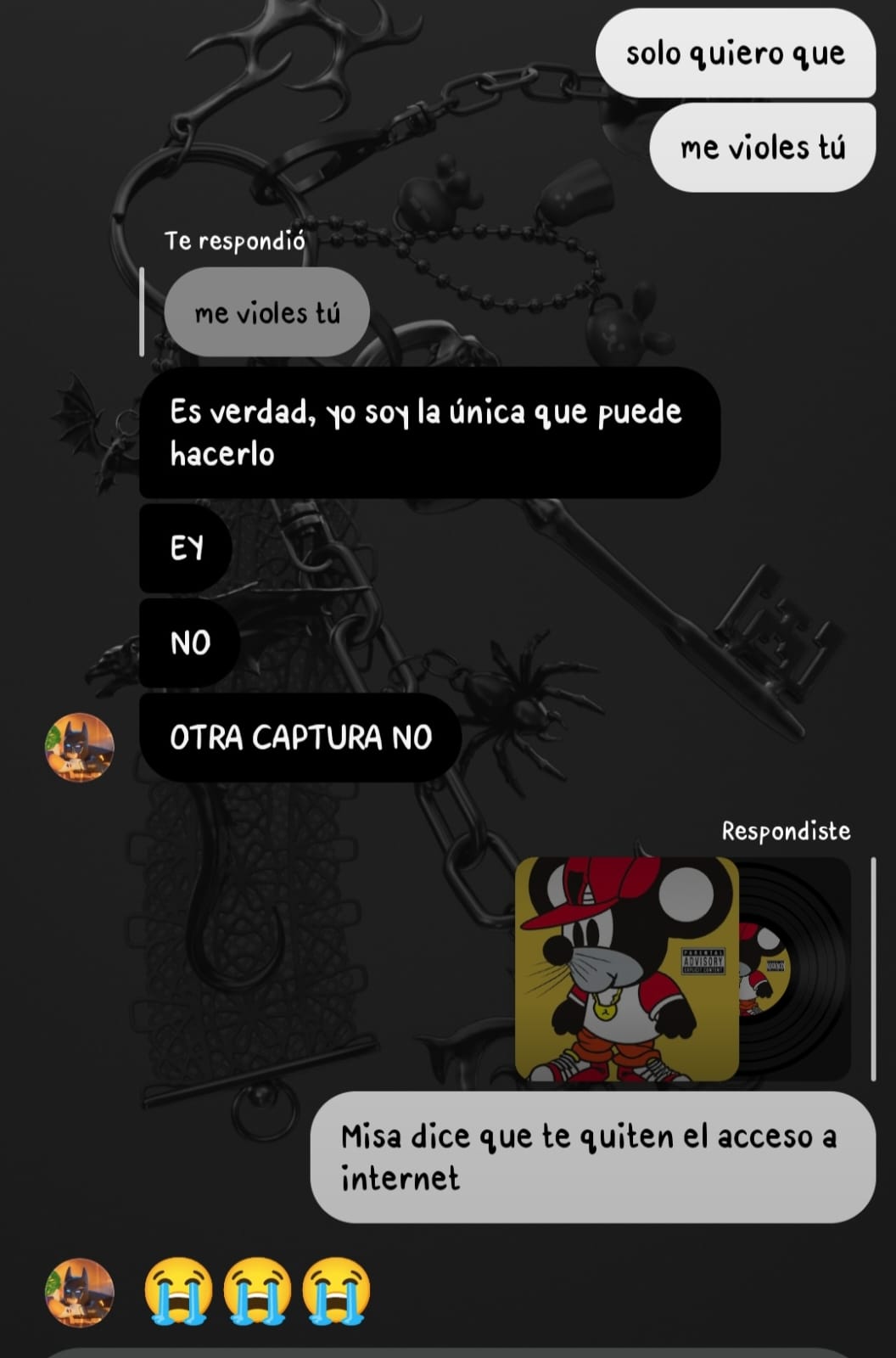Viewport: 896px width, 1358px height.
Task: Open the quoted reply 'me violes tú'
Action: 266,313
